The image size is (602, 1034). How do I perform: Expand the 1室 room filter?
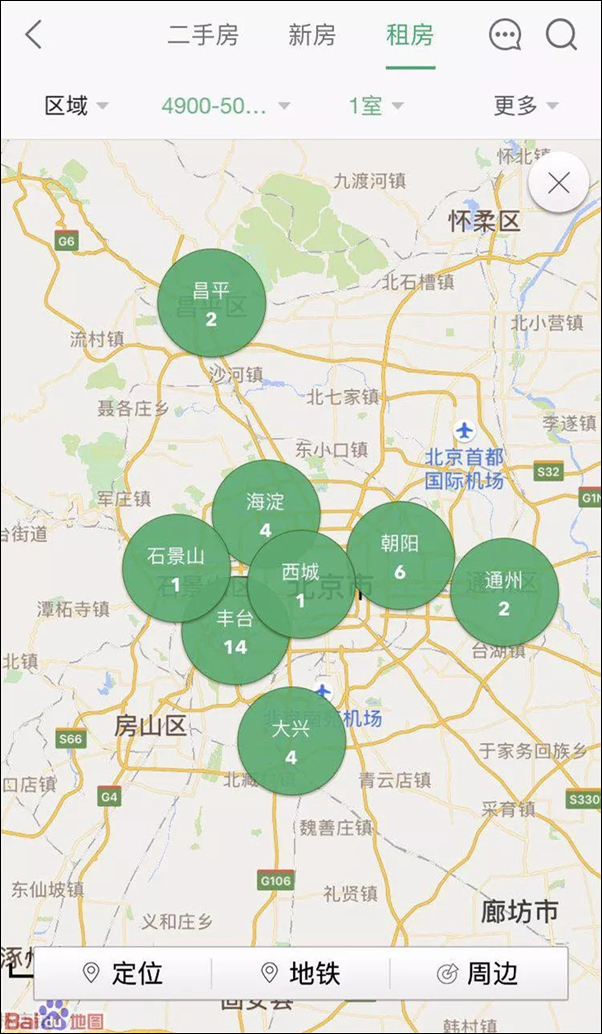(x=376, y=105)
